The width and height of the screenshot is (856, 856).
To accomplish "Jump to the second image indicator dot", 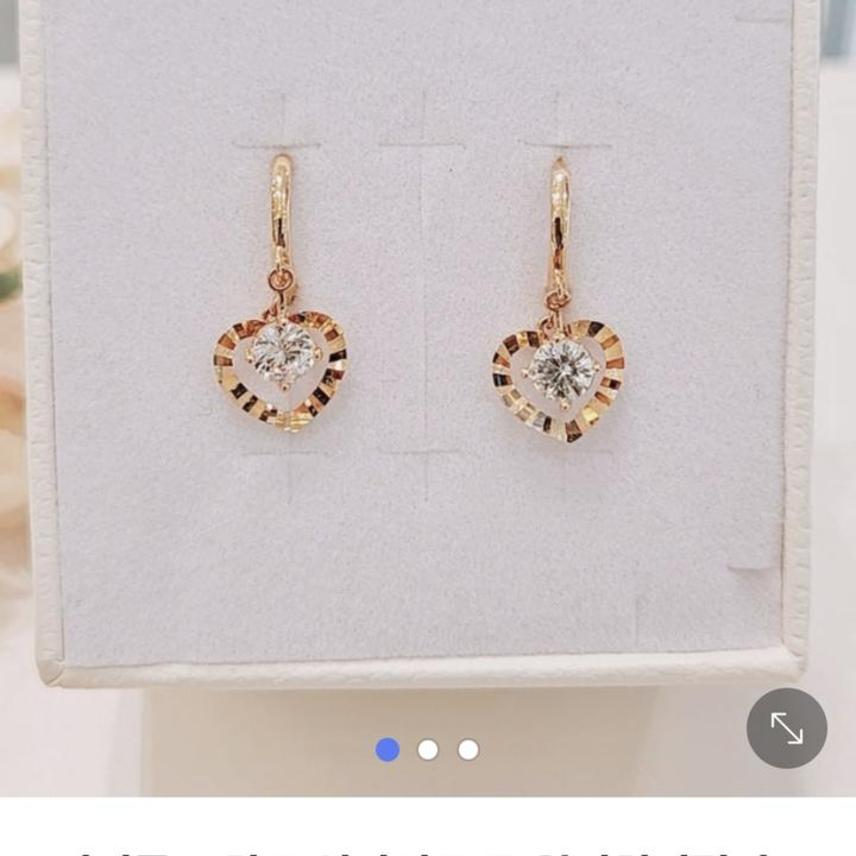I will tap(428, 750).
